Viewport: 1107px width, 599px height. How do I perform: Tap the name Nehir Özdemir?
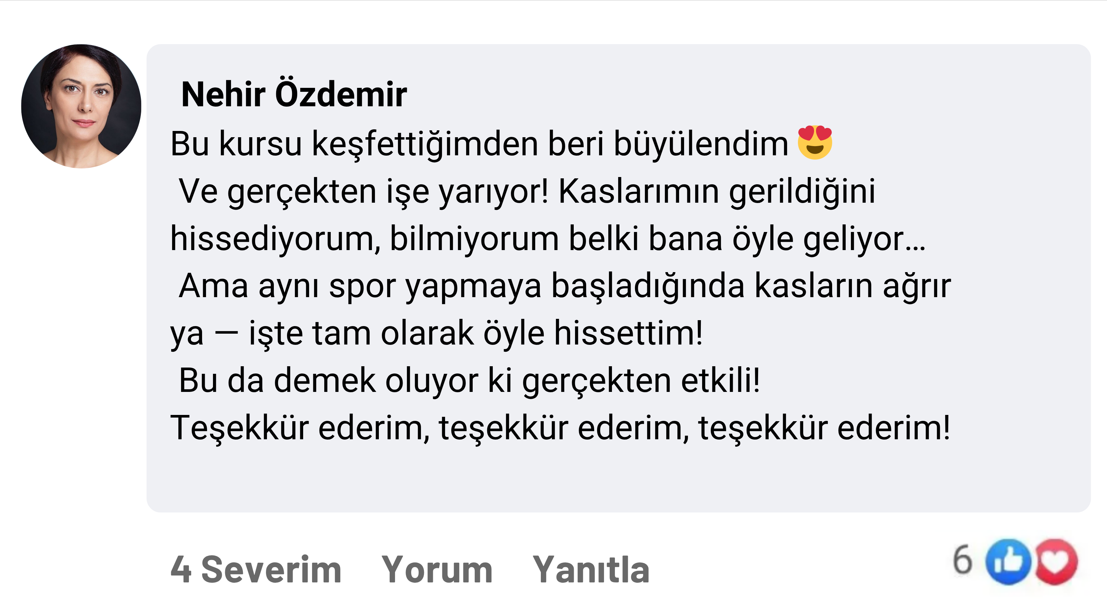click(293, 95)
